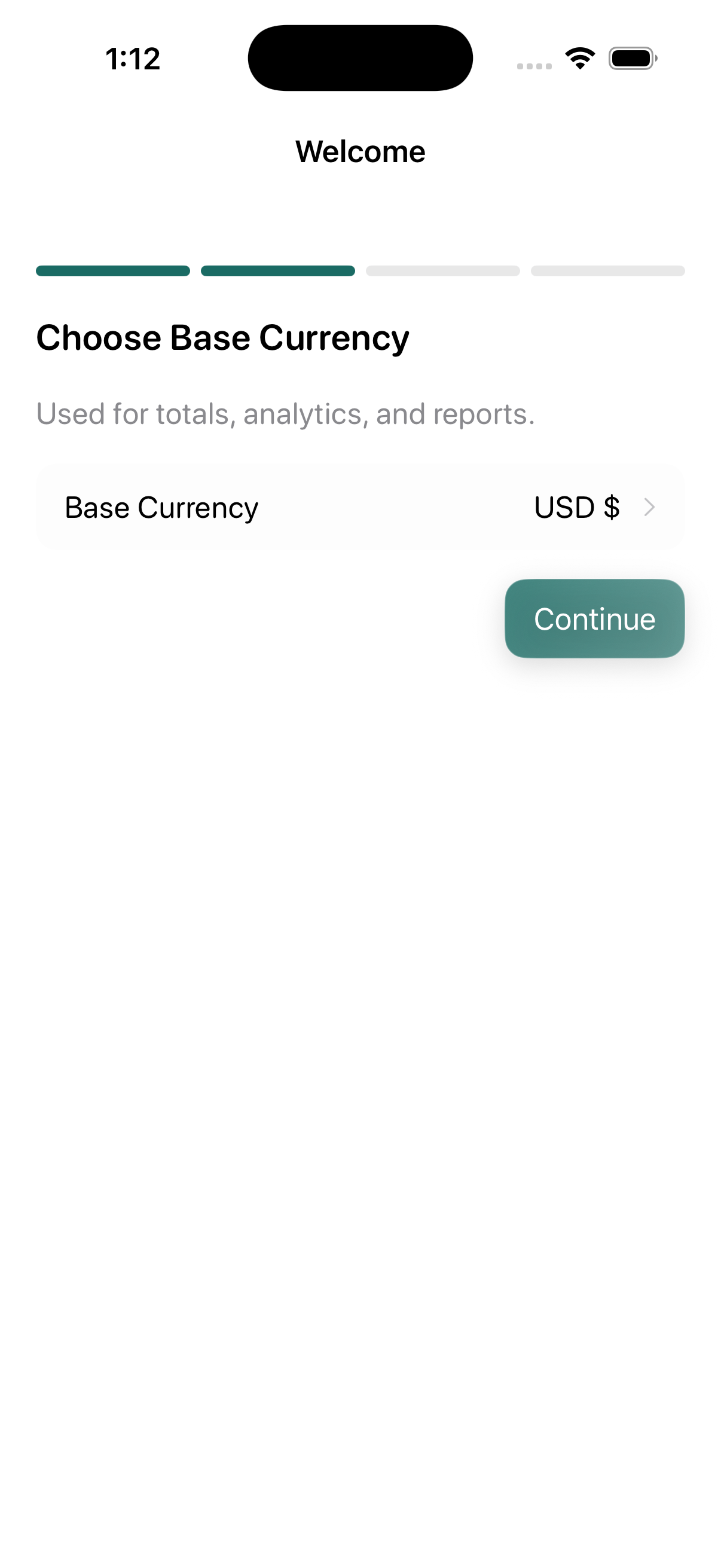Screen dimensions: 721x1568
Task: Select the third unfilled progress segment
Action: (x=442, y=270)
